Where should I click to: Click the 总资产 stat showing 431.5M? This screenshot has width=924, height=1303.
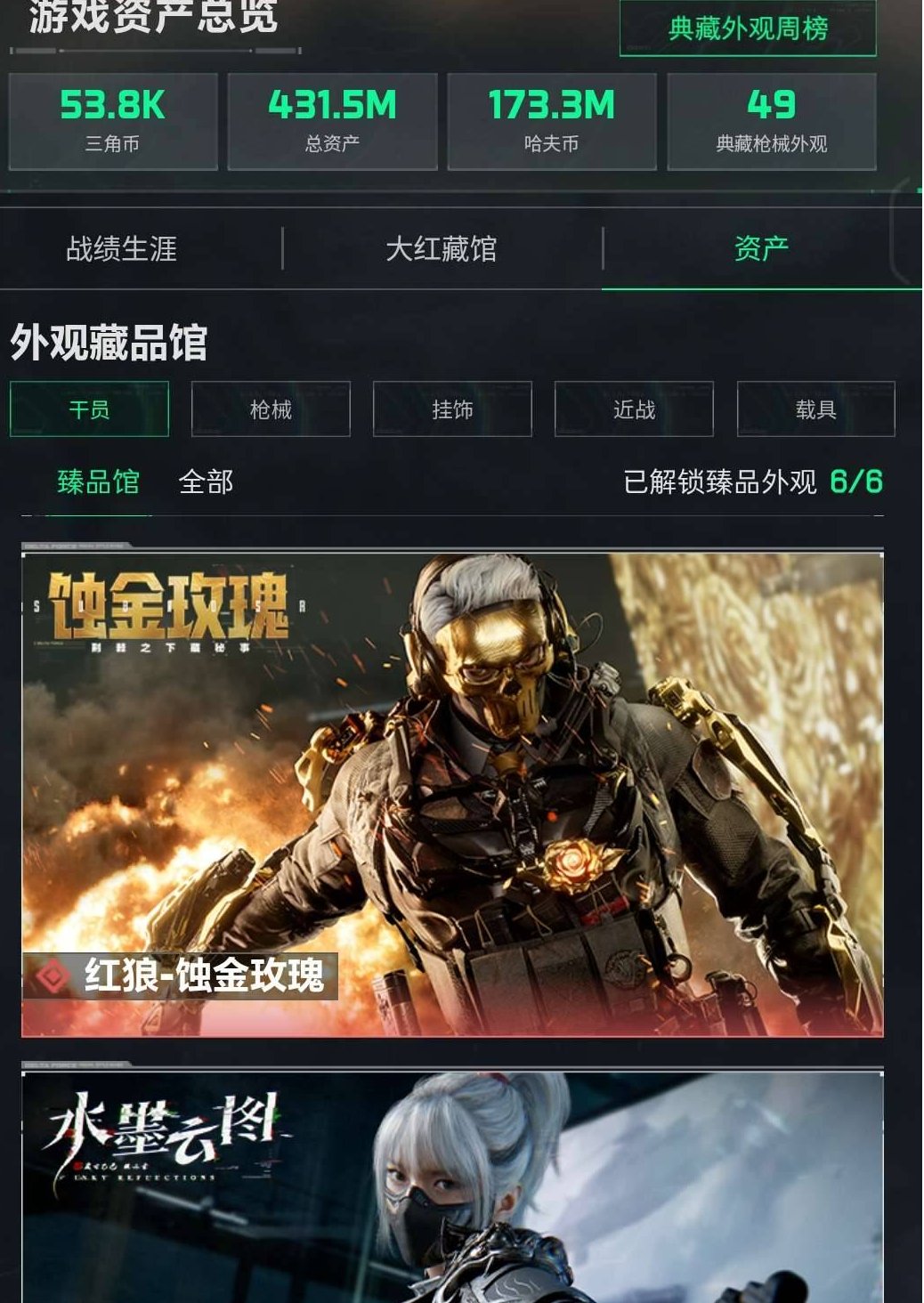[x=330, y=121]
